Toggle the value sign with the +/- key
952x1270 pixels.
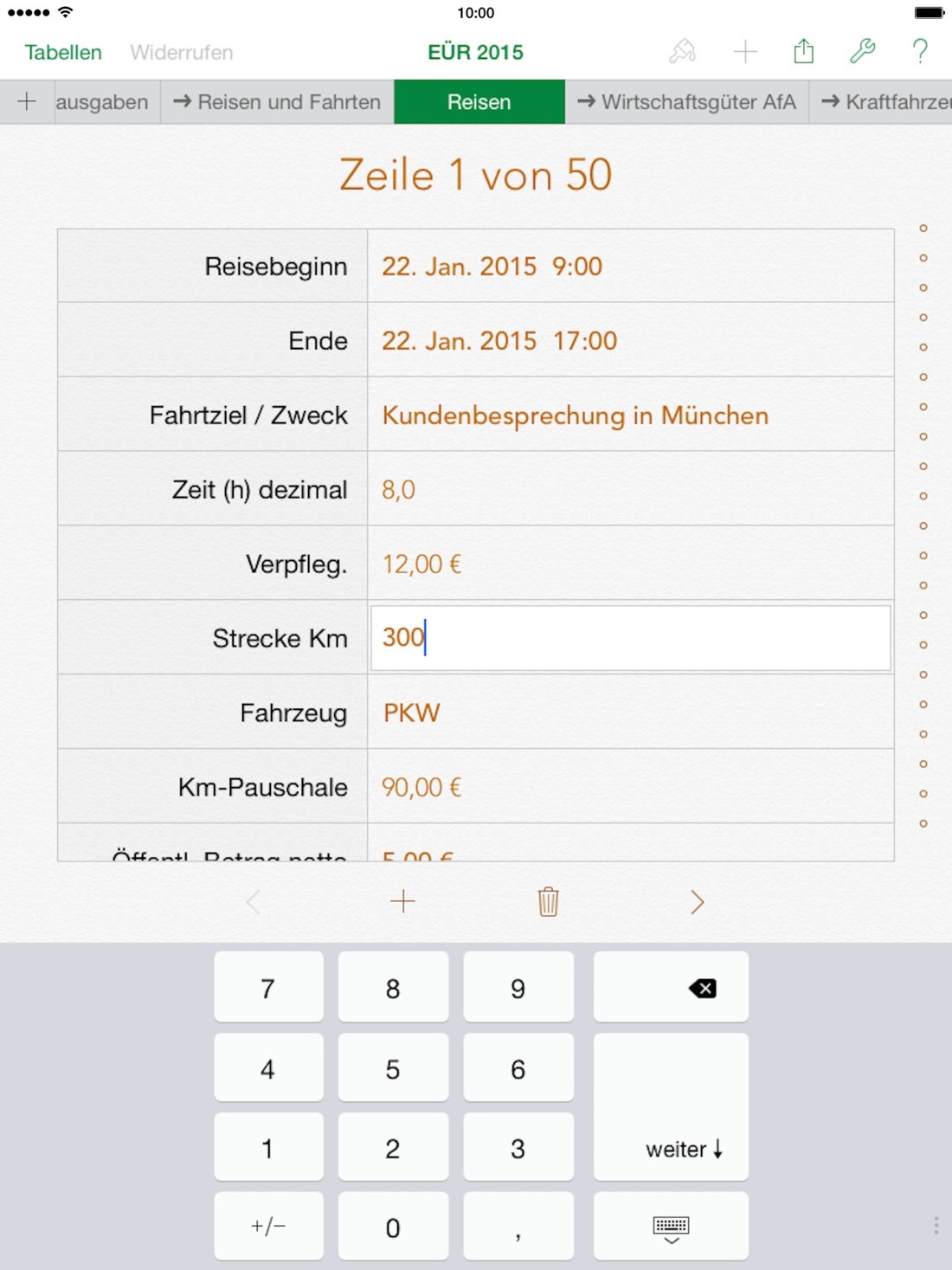(x=268, y=1226)
